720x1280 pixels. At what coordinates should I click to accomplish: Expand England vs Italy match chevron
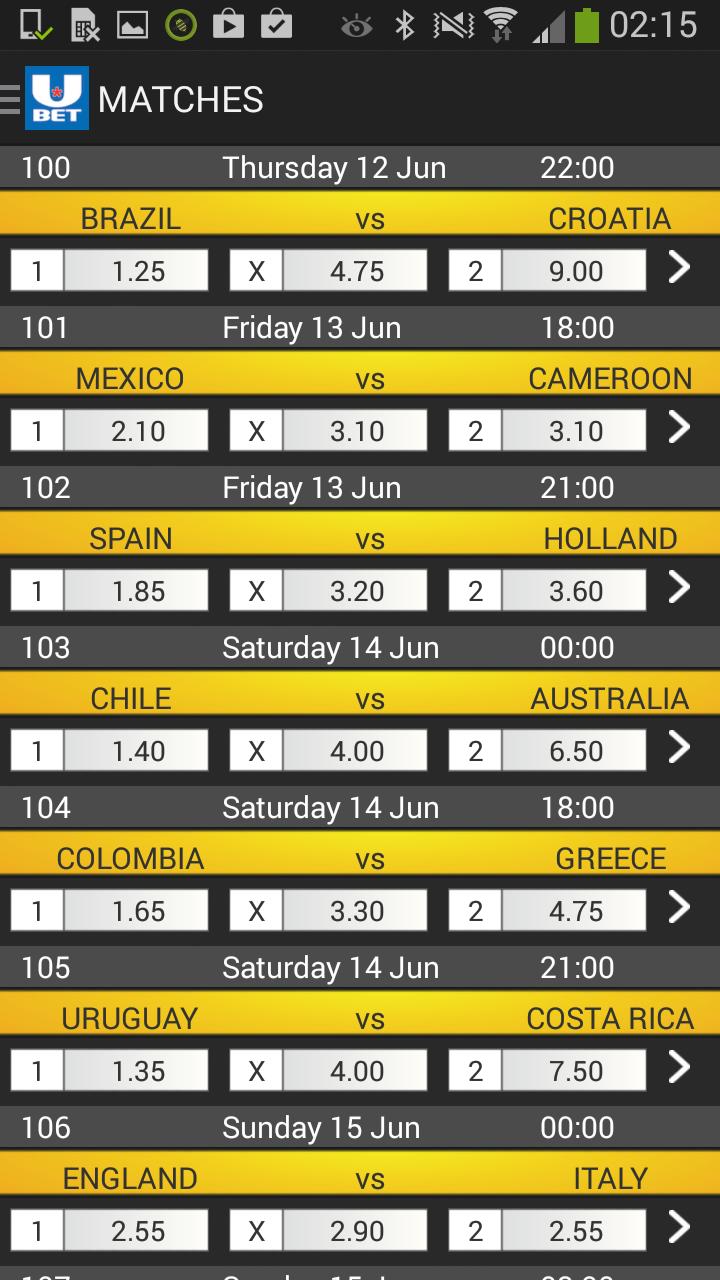679,1228
